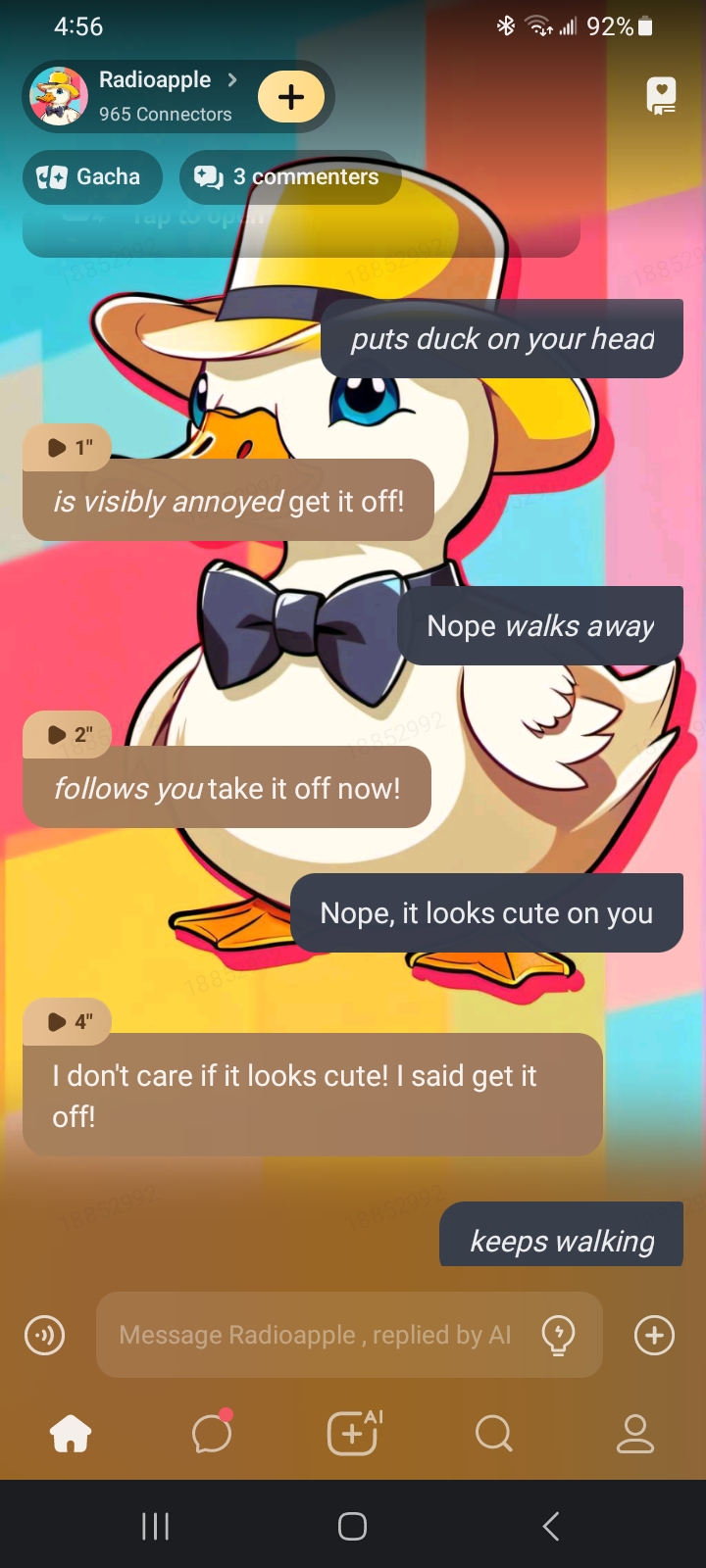
Task: Switch to the chats tab
Action: (212, 1434)
